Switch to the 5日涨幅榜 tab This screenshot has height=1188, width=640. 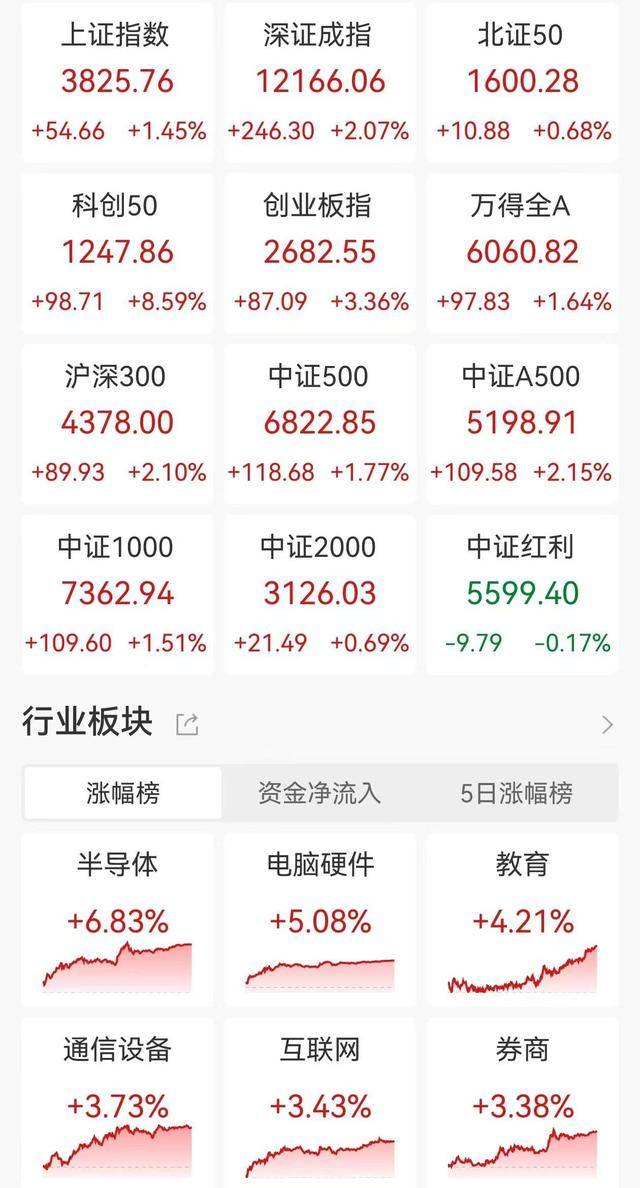coord(517,793)
